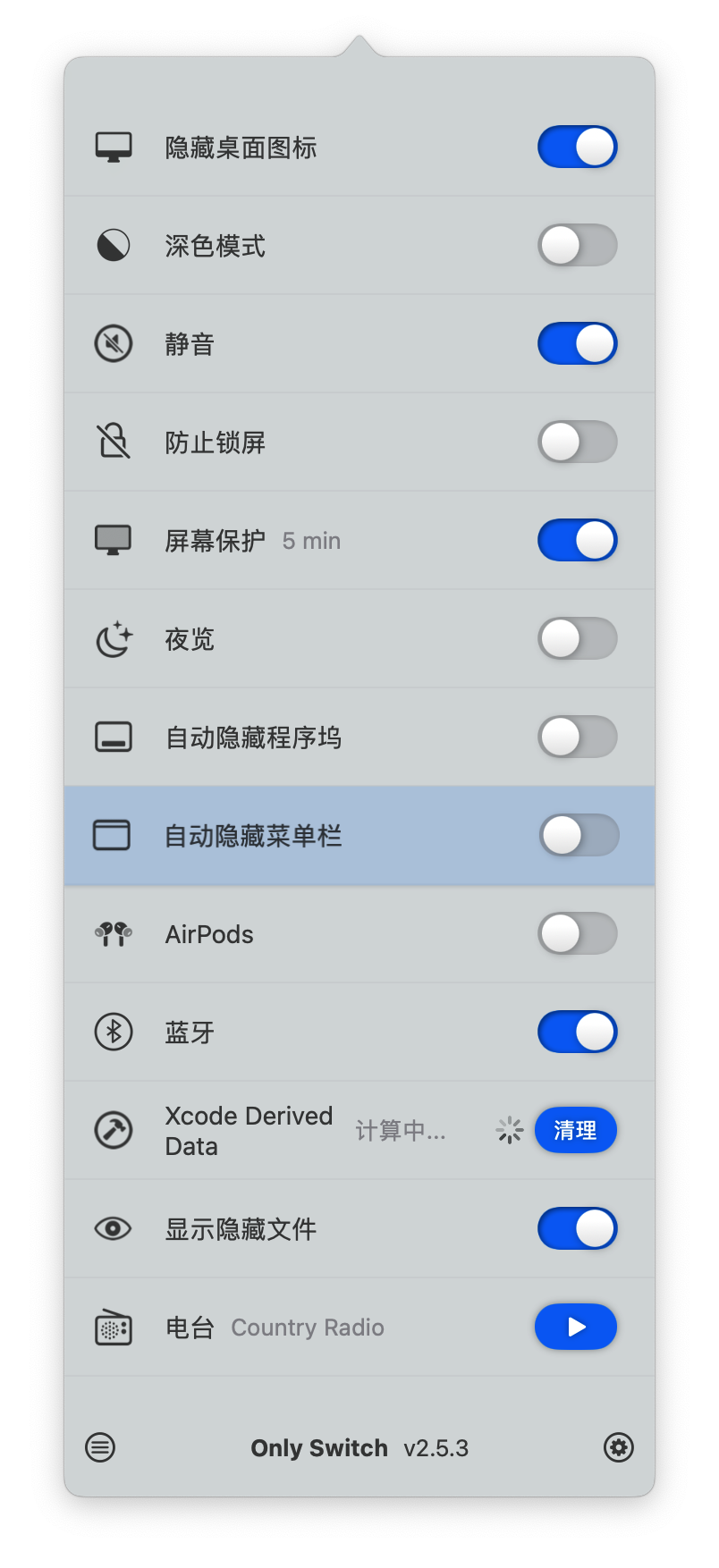Turn on 夜览 night shift
This screenshot has height=1568, width=719.
[x=577, y=639]
